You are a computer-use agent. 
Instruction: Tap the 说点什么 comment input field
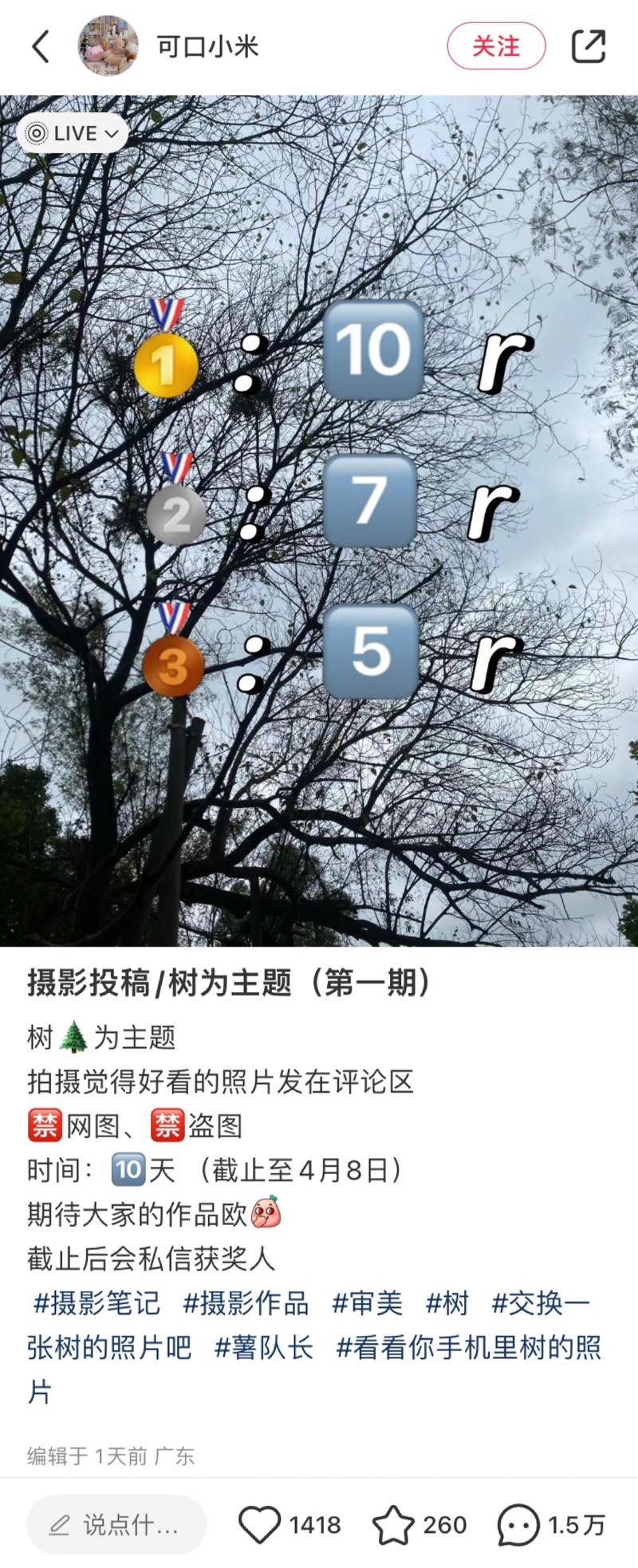pos(116,1524)
